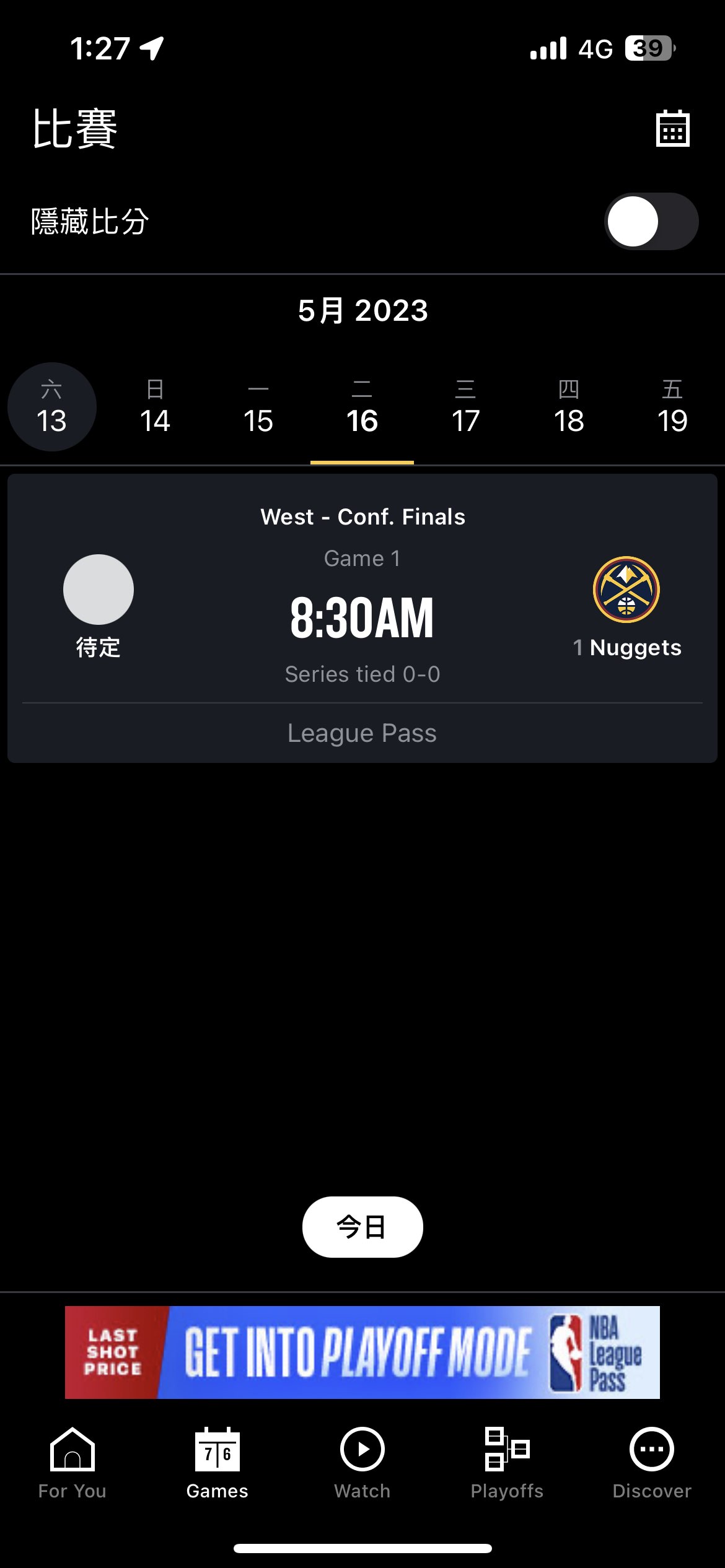Switch to the Watch tab
The height and width of the screenshot is (1568, 725).
pyautogui.click(x=362, y=1463)
